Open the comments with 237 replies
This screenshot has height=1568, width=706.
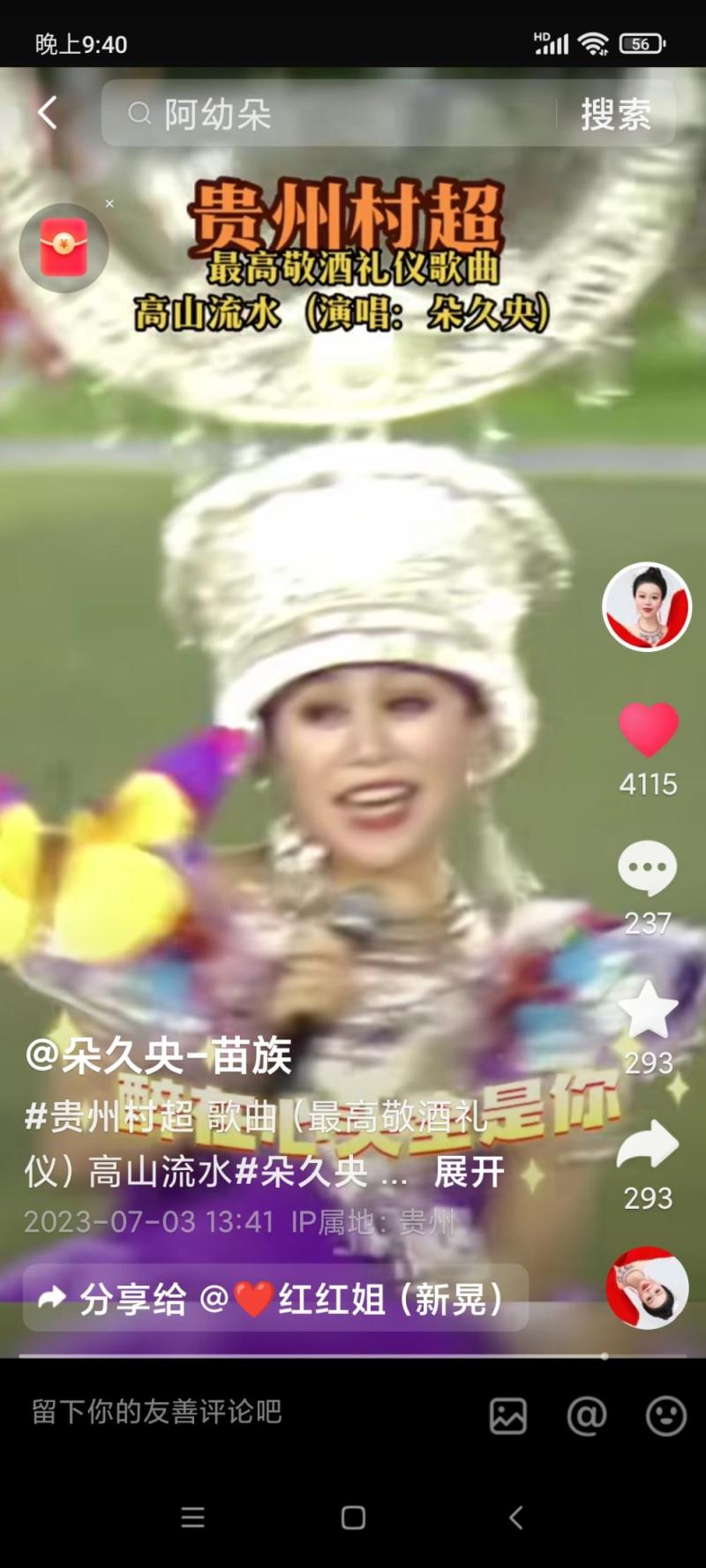648,869
